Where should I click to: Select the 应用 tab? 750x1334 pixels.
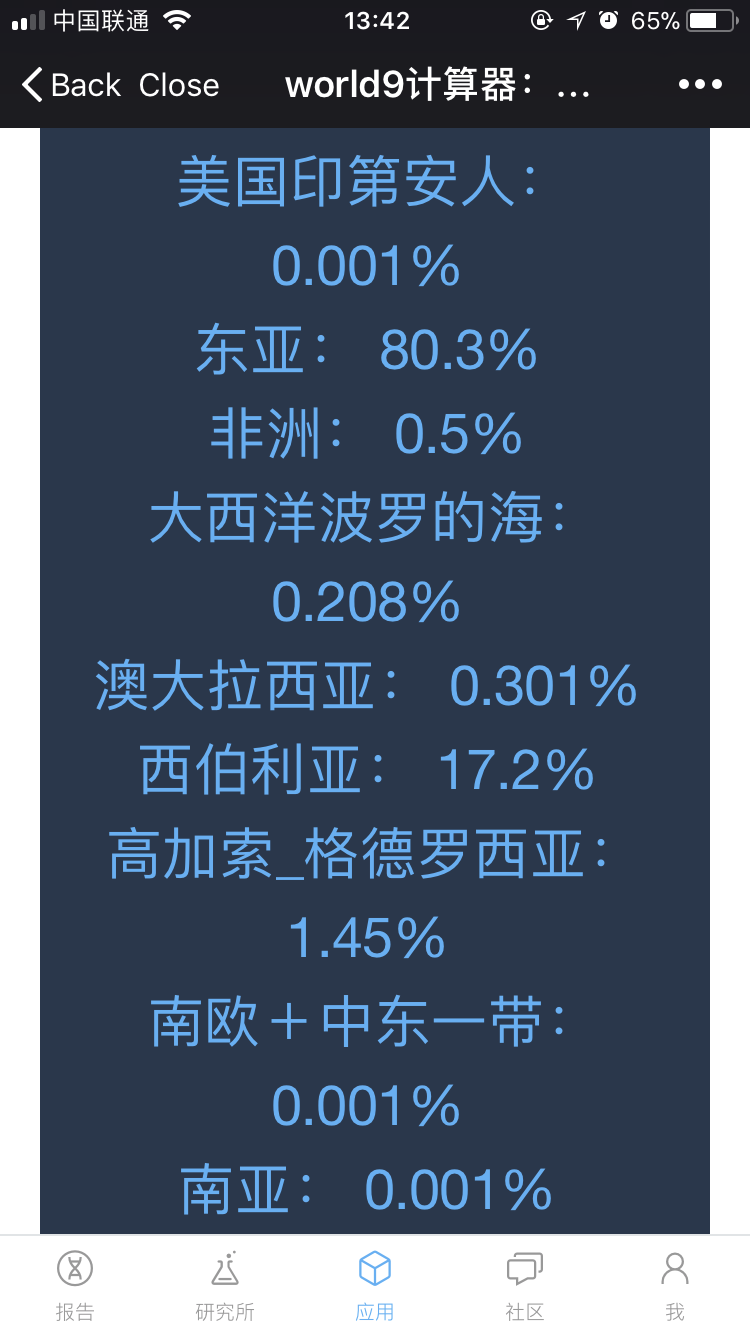tap(375, 1286)
